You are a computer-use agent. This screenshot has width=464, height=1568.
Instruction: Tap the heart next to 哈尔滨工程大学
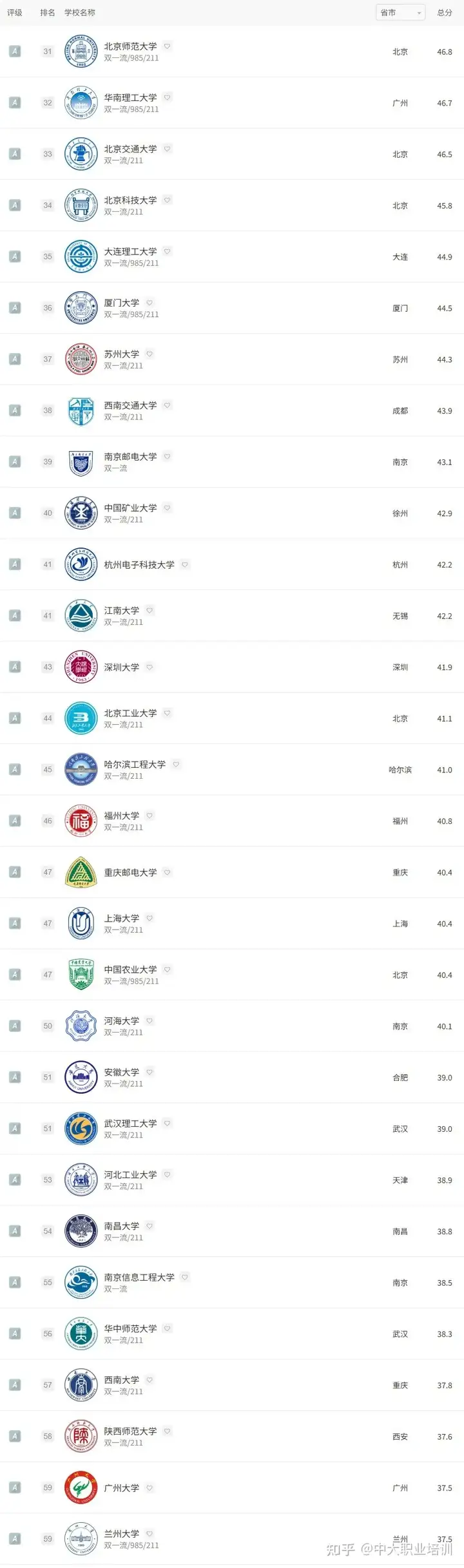coord(176,764)
